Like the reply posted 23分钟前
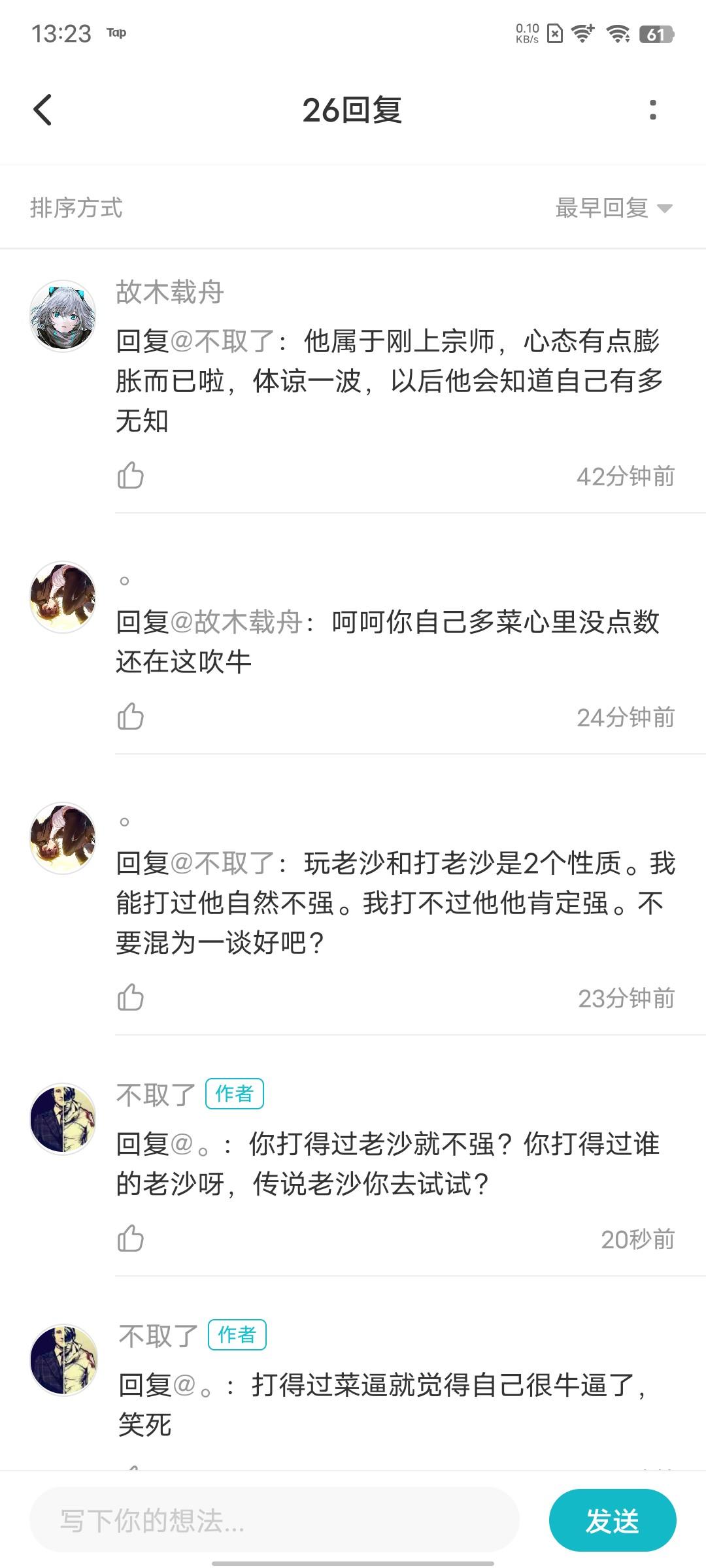The height and width of the screenshot is (1568, 706). point(130,997)
